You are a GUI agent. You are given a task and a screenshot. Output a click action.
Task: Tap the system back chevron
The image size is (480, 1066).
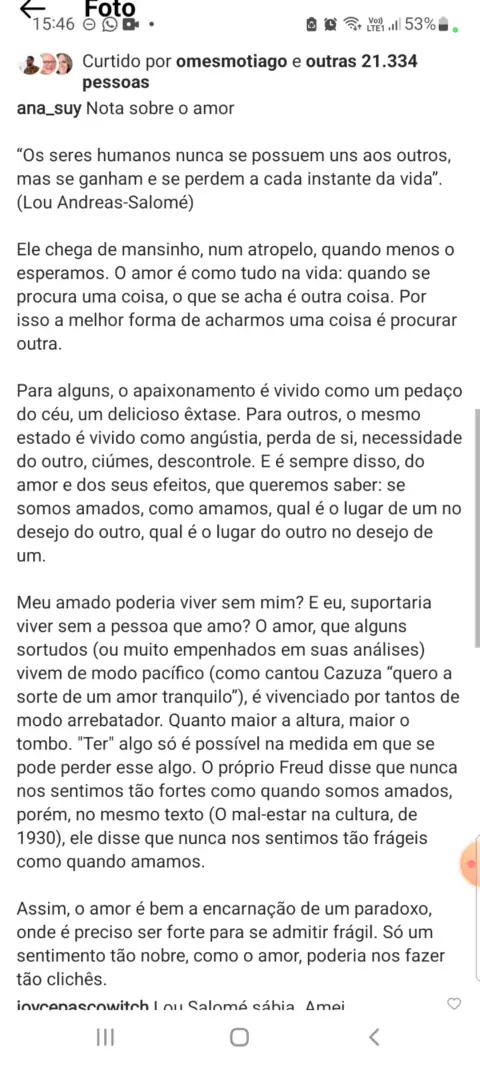(x=373, y=1037)
